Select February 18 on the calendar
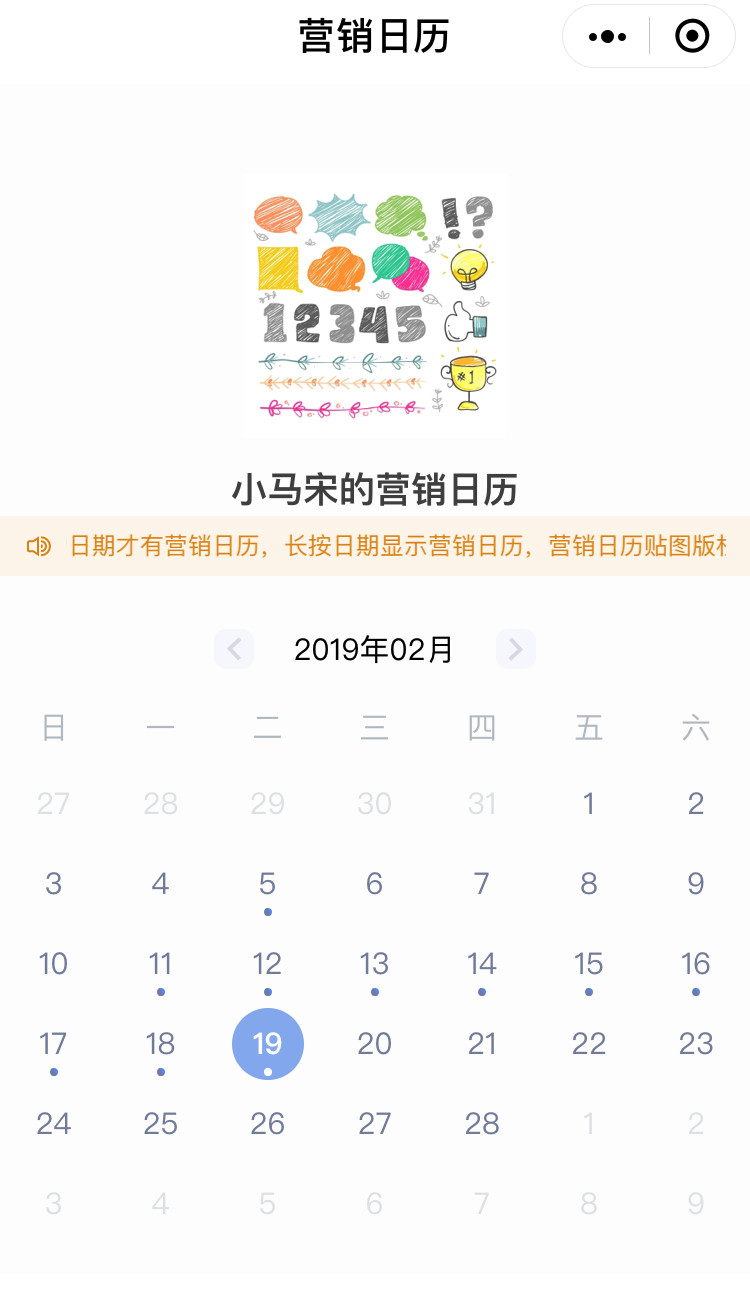This screenshot has height=1290, width=750. (160, 1044)
